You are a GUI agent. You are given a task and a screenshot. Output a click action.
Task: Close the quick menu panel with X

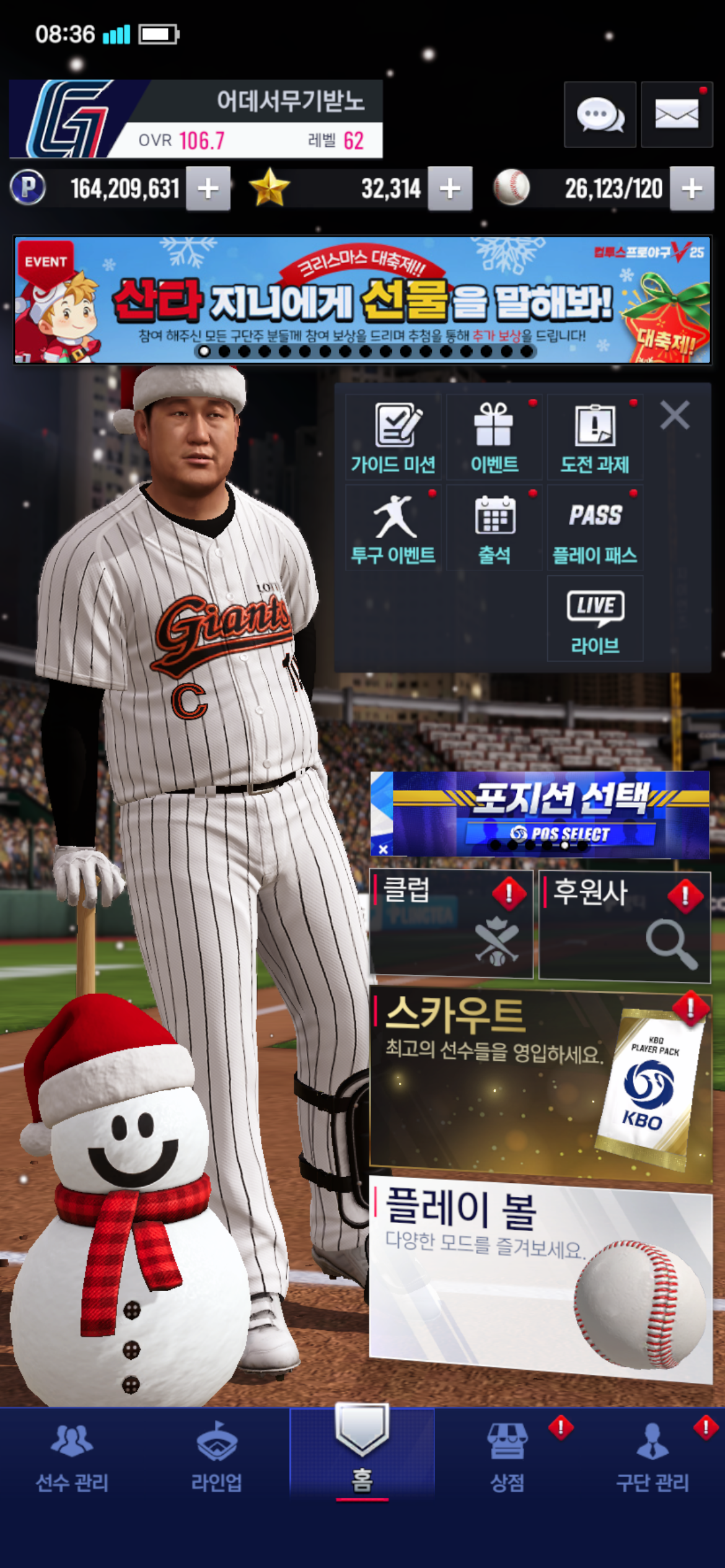tap(674, 415)
